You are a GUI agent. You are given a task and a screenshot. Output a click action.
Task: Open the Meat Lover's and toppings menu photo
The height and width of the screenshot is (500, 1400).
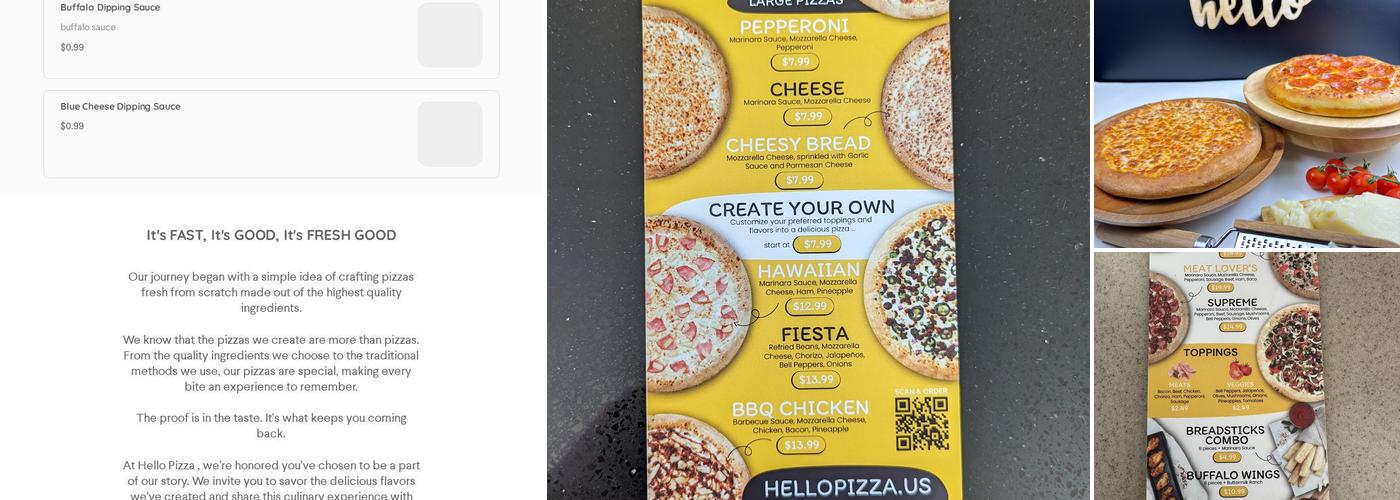(1246, 376)
